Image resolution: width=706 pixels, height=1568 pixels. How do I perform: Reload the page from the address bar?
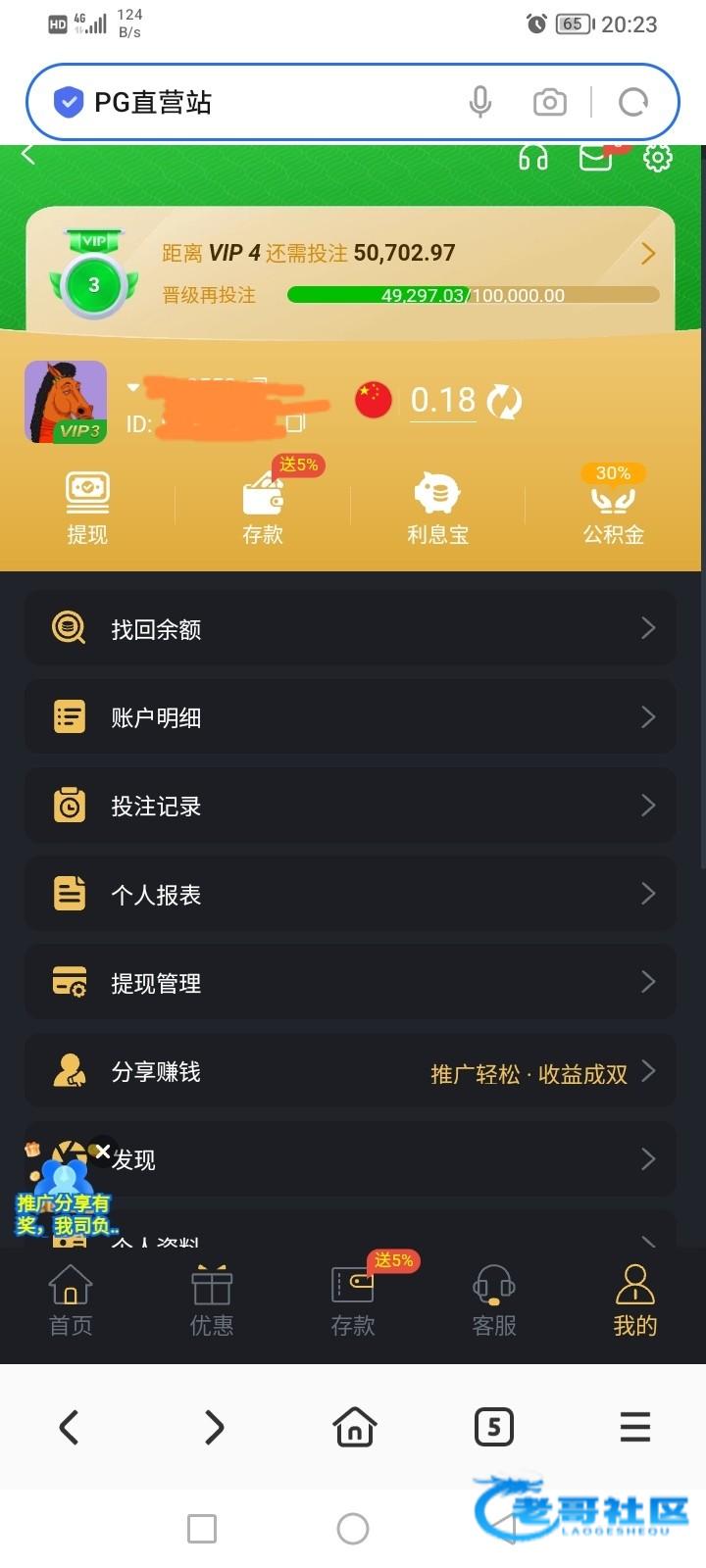tap(633, 102)
